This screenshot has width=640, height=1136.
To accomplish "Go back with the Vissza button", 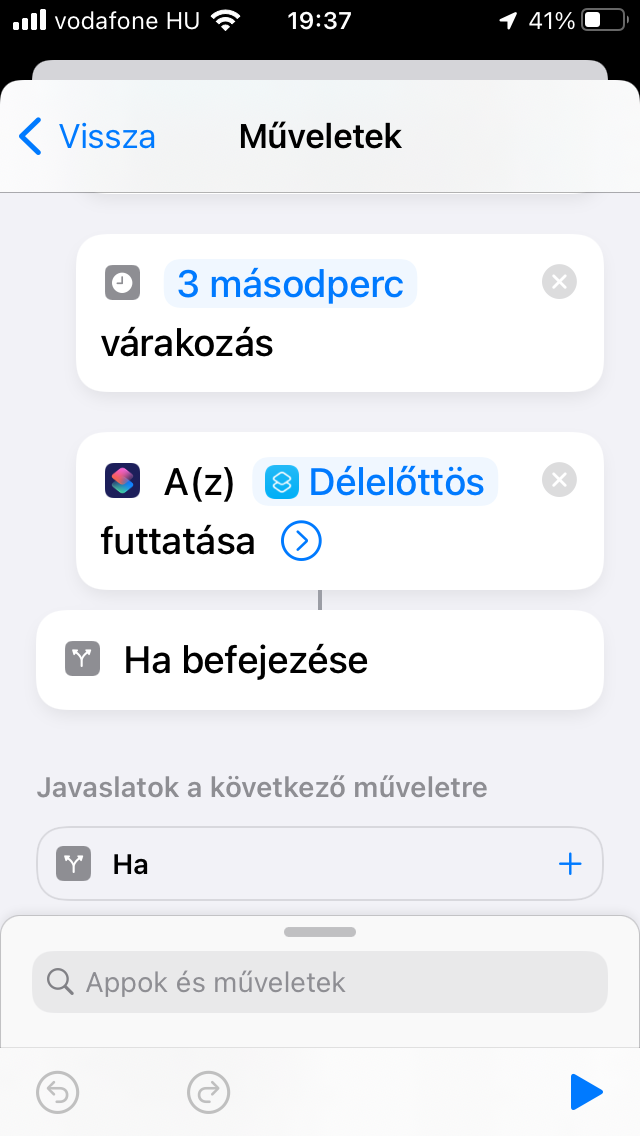I will 88,136.
